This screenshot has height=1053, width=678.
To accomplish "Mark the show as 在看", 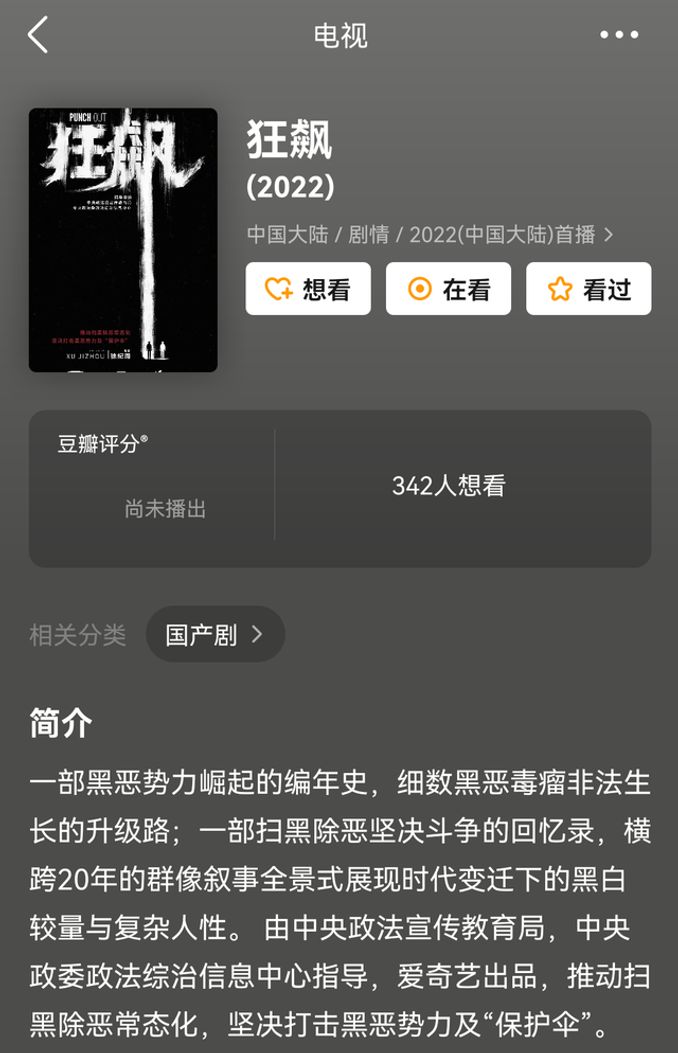I will (448, 289).
